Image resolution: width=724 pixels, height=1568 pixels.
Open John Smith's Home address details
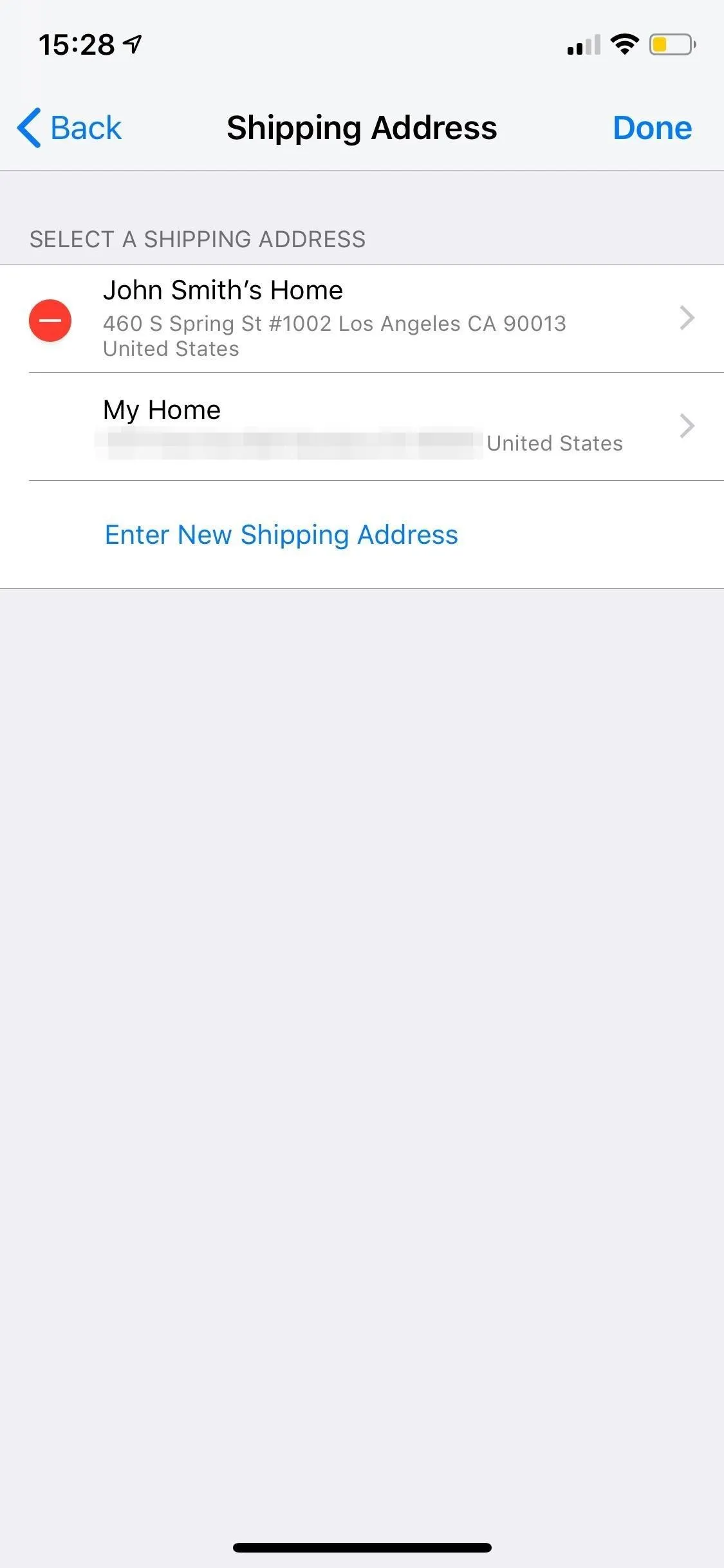[x=362, y=319]
